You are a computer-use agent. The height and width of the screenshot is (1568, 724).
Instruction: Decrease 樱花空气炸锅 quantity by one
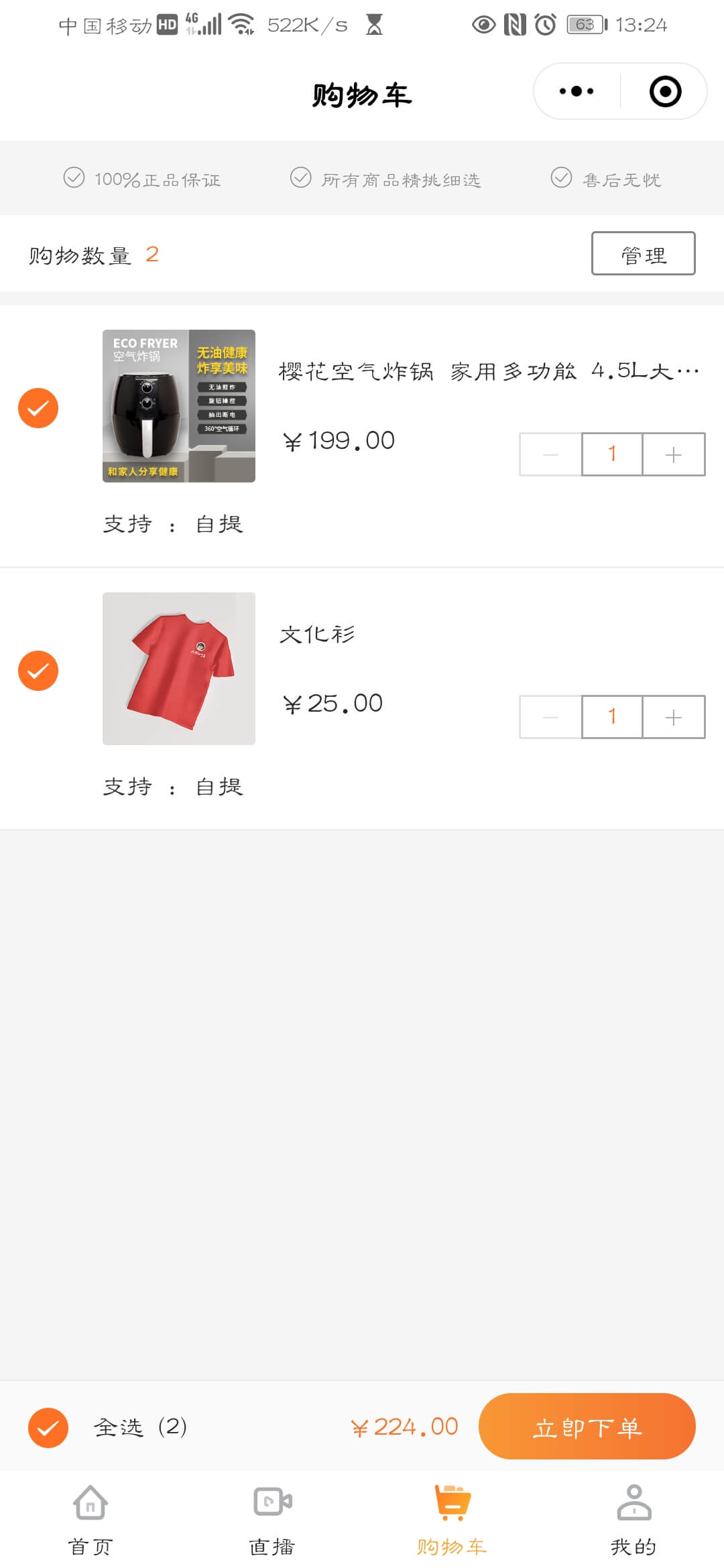point(551,454)
